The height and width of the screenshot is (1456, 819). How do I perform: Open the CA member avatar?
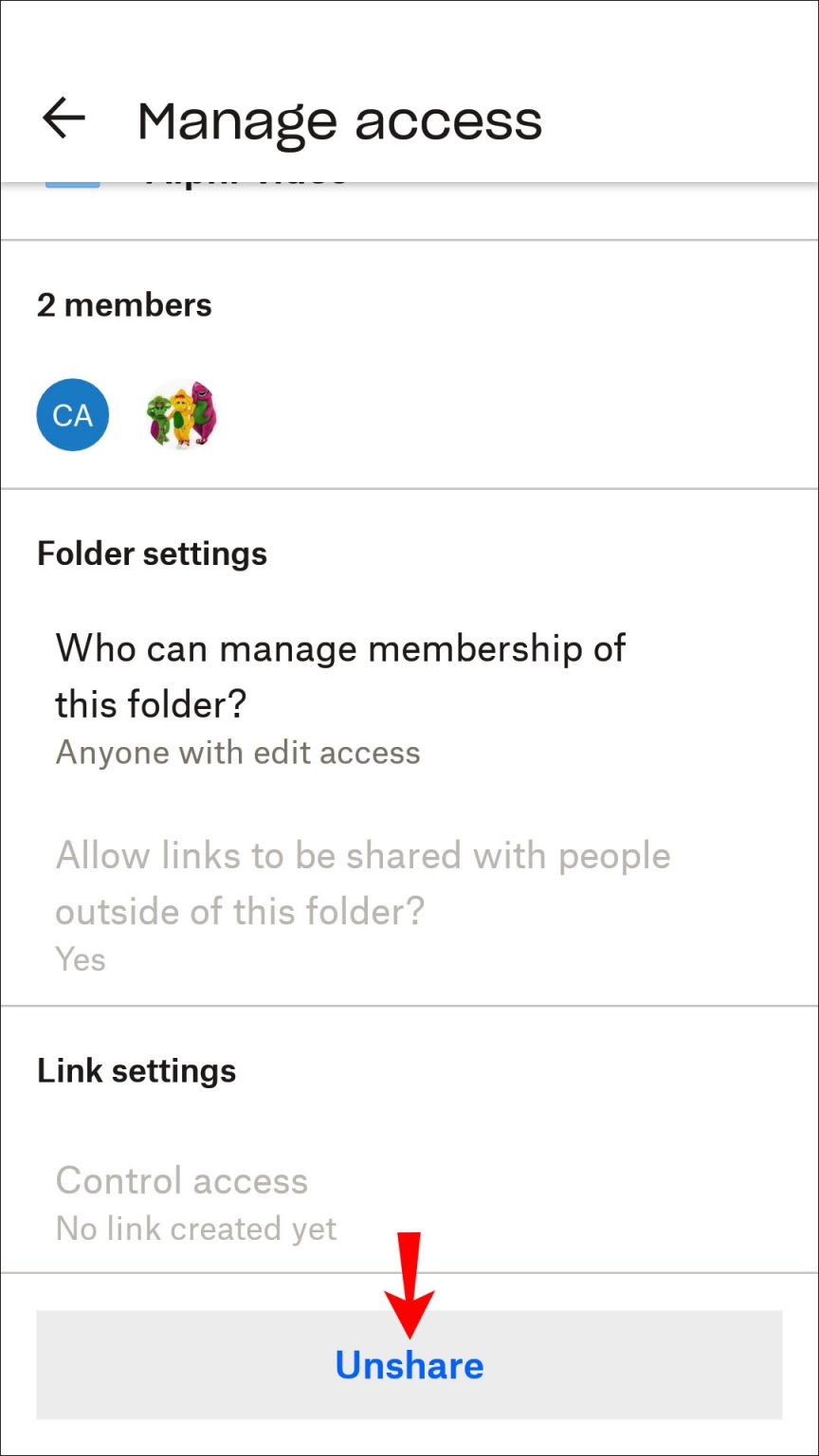point(73,415)
